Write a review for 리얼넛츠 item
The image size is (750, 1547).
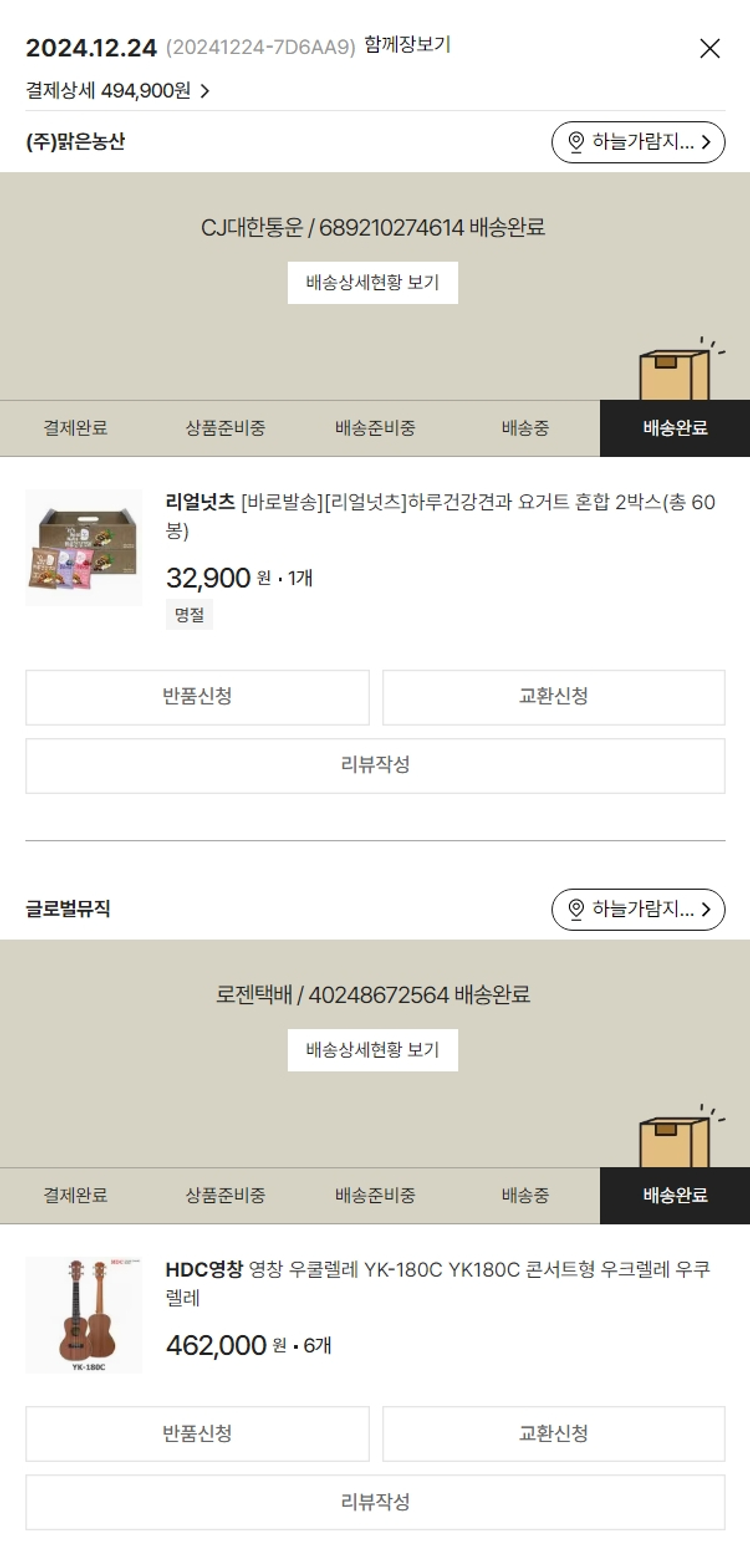coord(375,766)
